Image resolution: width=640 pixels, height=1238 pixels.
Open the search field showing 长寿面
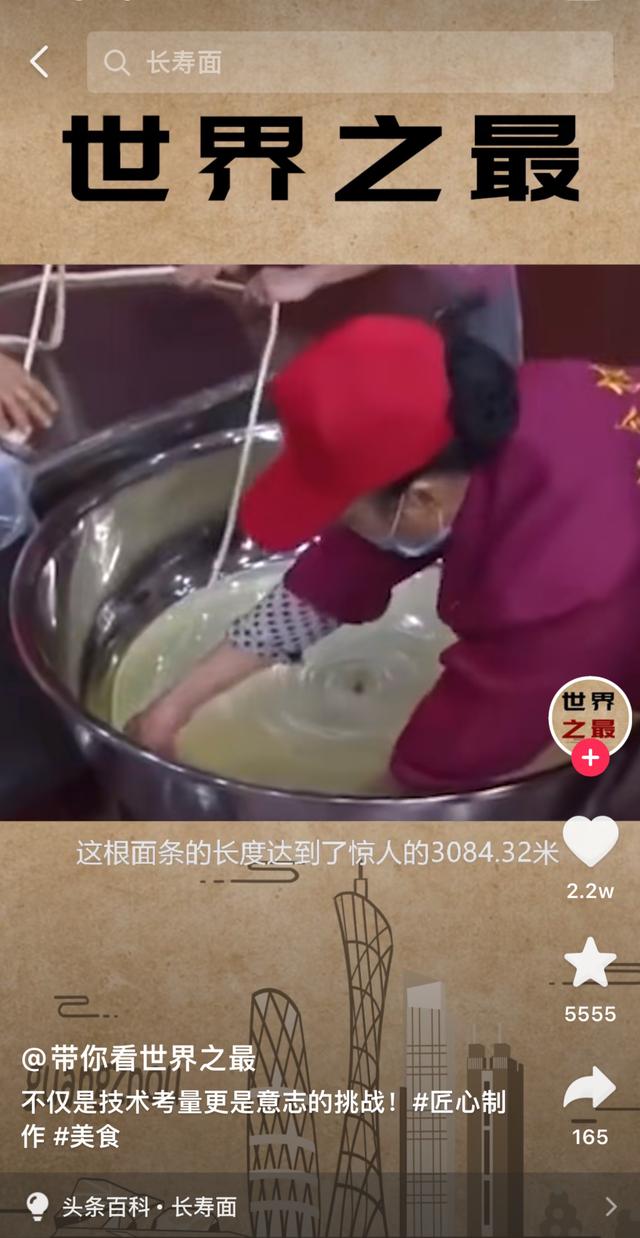tap(350, 62)
